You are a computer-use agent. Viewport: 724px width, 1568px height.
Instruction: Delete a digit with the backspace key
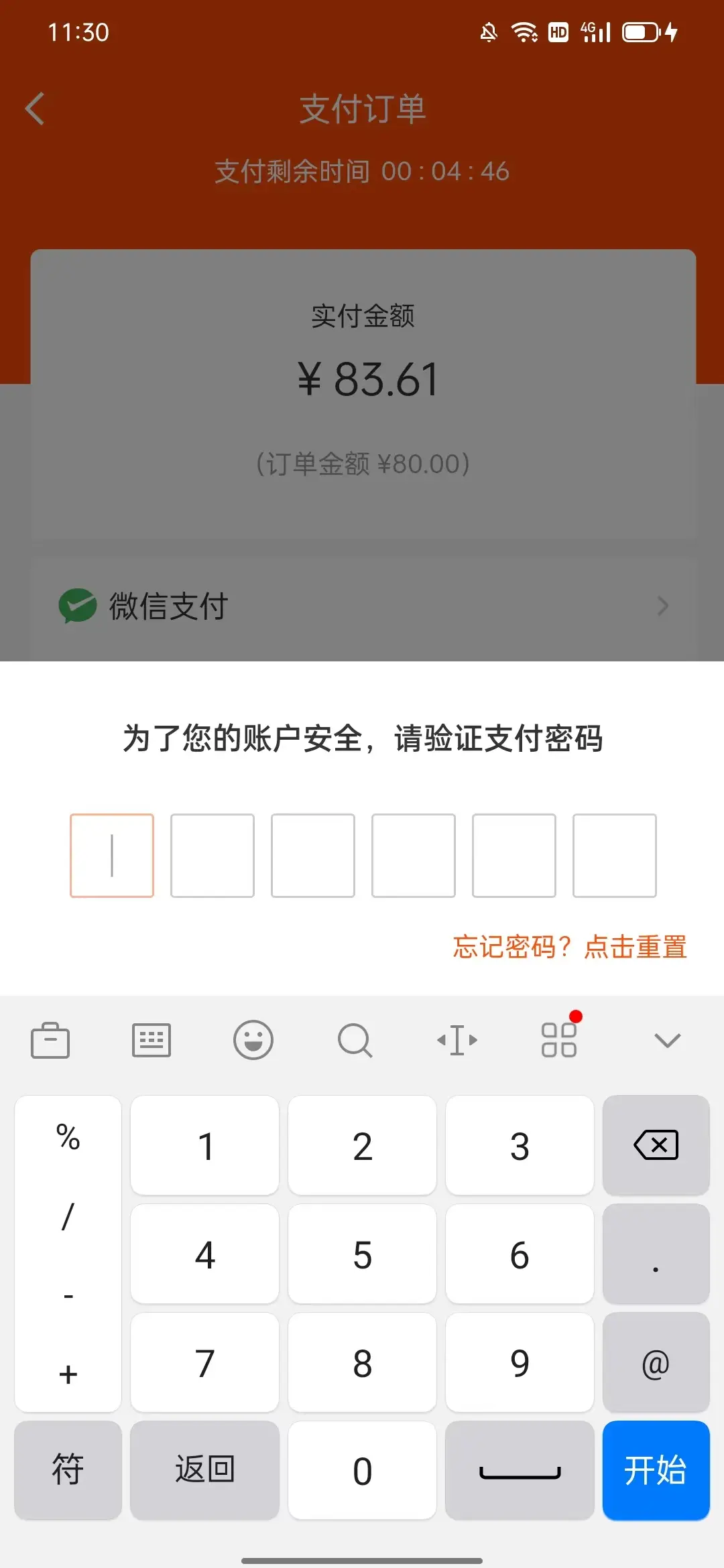pos(656,1146)
